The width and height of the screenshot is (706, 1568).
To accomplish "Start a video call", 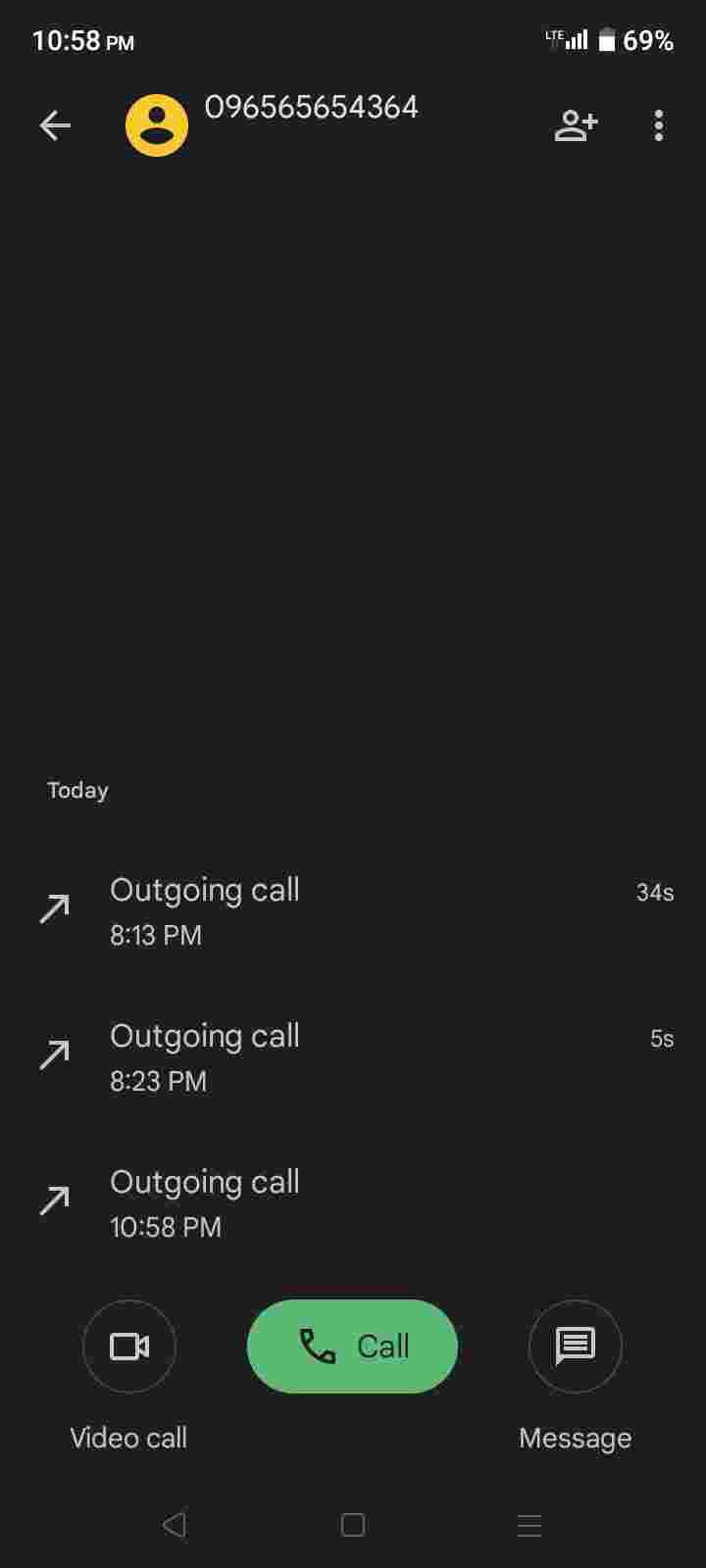I will pos(129,1347).
